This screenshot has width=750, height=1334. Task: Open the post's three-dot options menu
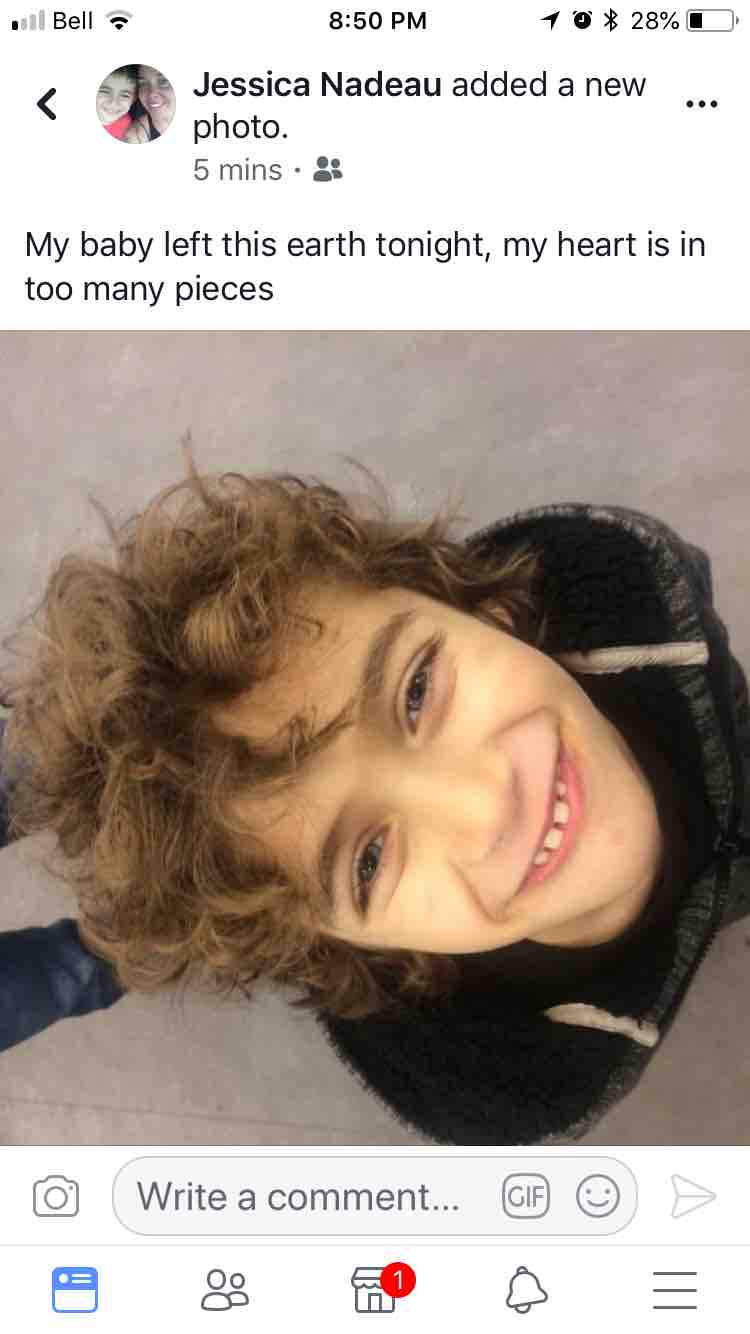click(x=701, y=104)
